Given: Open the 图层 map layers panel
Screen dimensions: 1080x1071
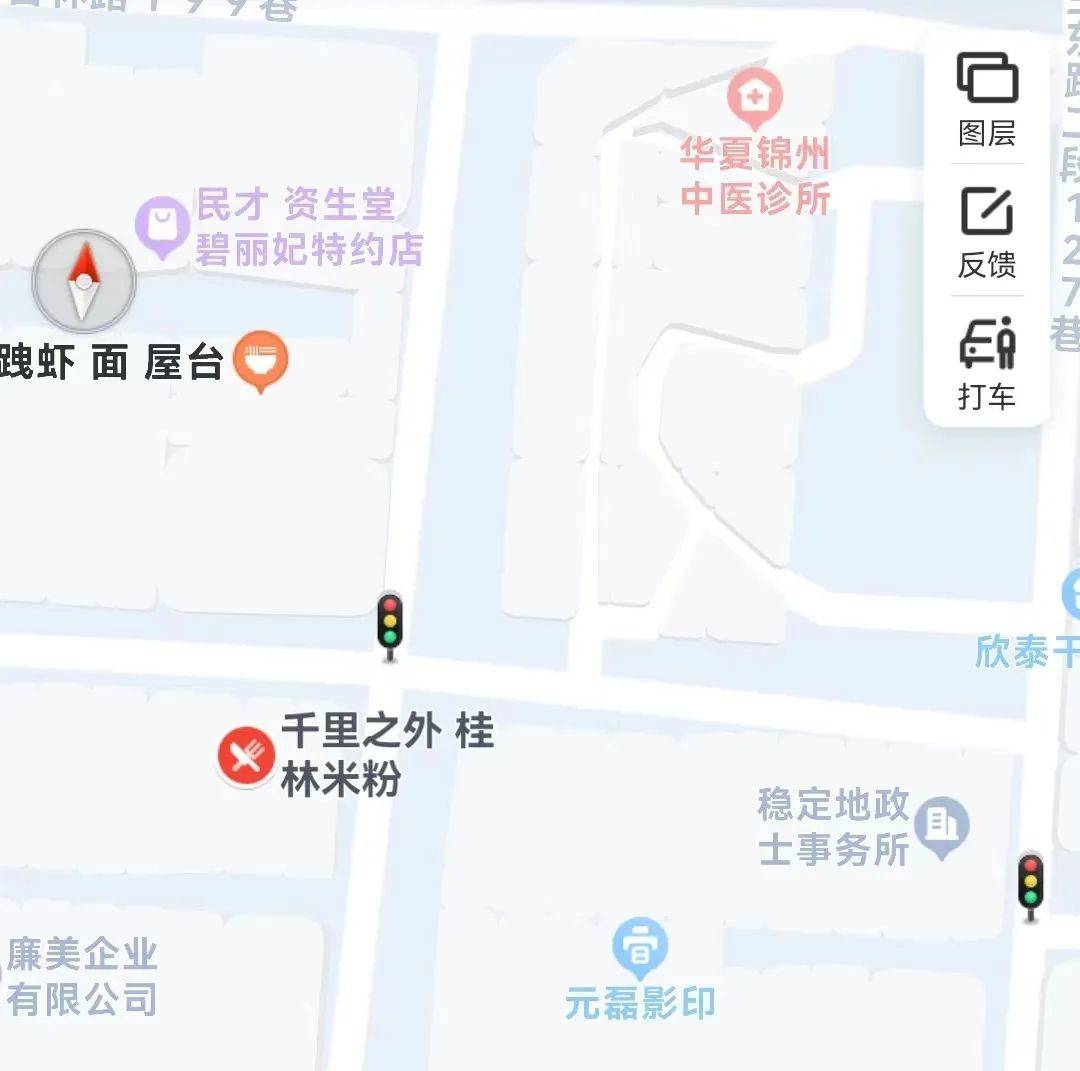Looking at the screenshot, I should point(987,98).
